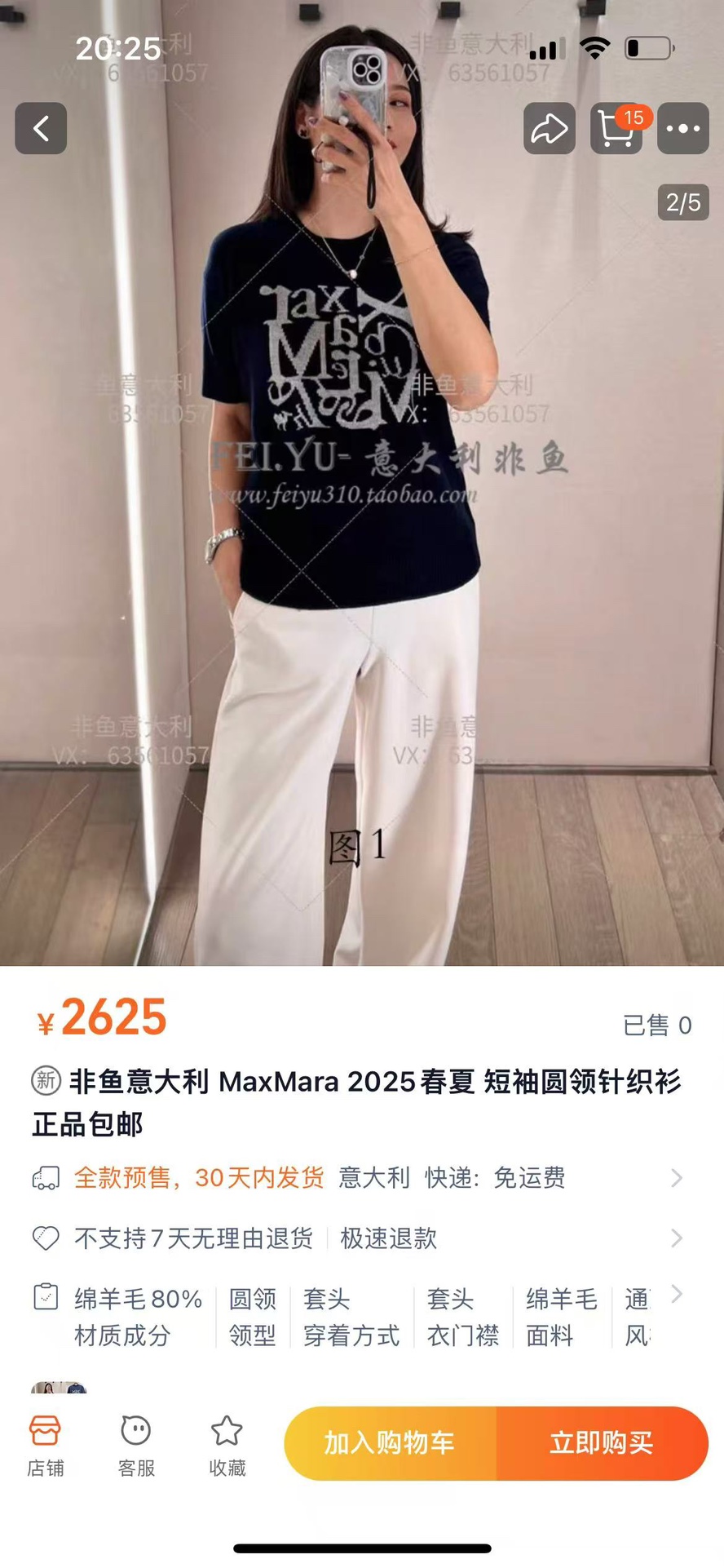Add item to favorites with 收藏
Image resolution: width=724 pixels, height=1568 pixels.
(x=227, y=1446)
